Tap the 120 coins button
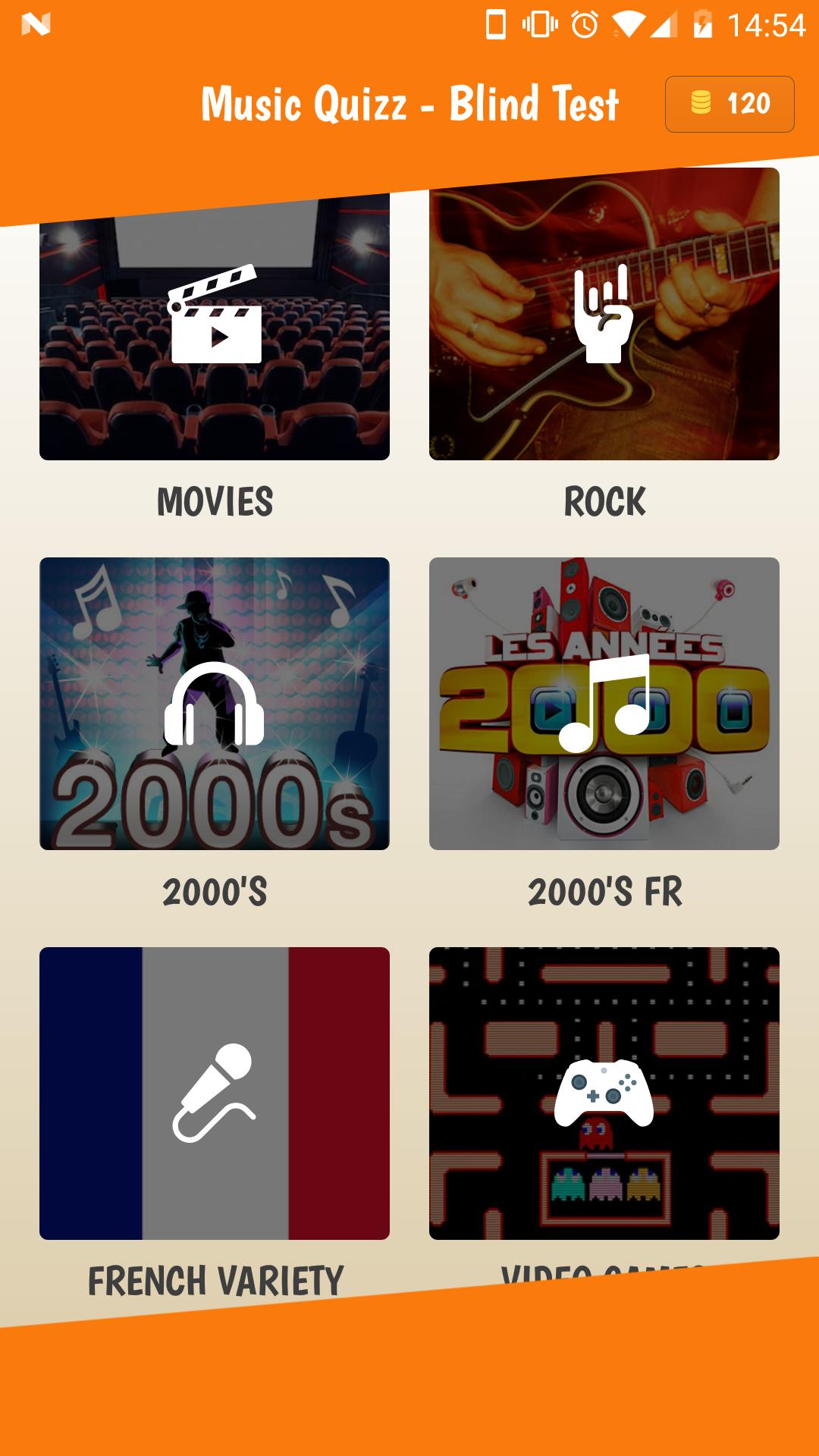The height and width of the screenshot is (1456, 819). pos(730,104)
